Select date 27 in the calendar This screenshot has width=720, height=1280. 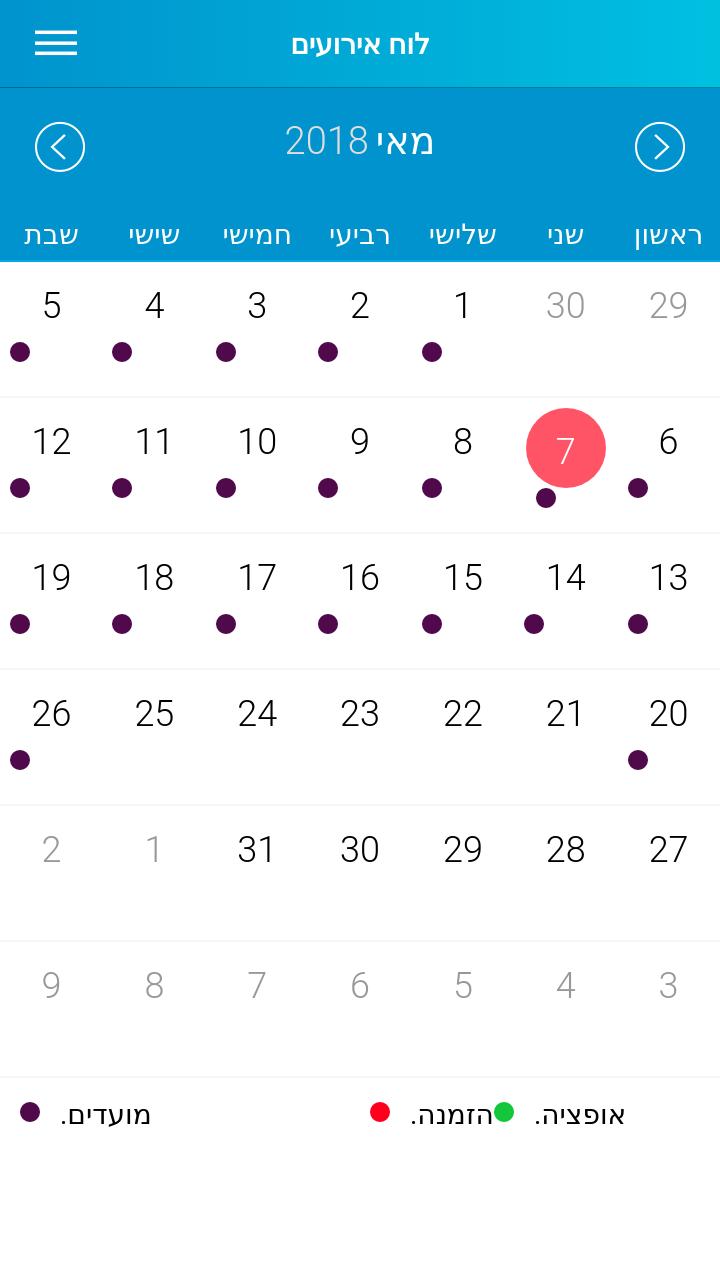(668, 850)
